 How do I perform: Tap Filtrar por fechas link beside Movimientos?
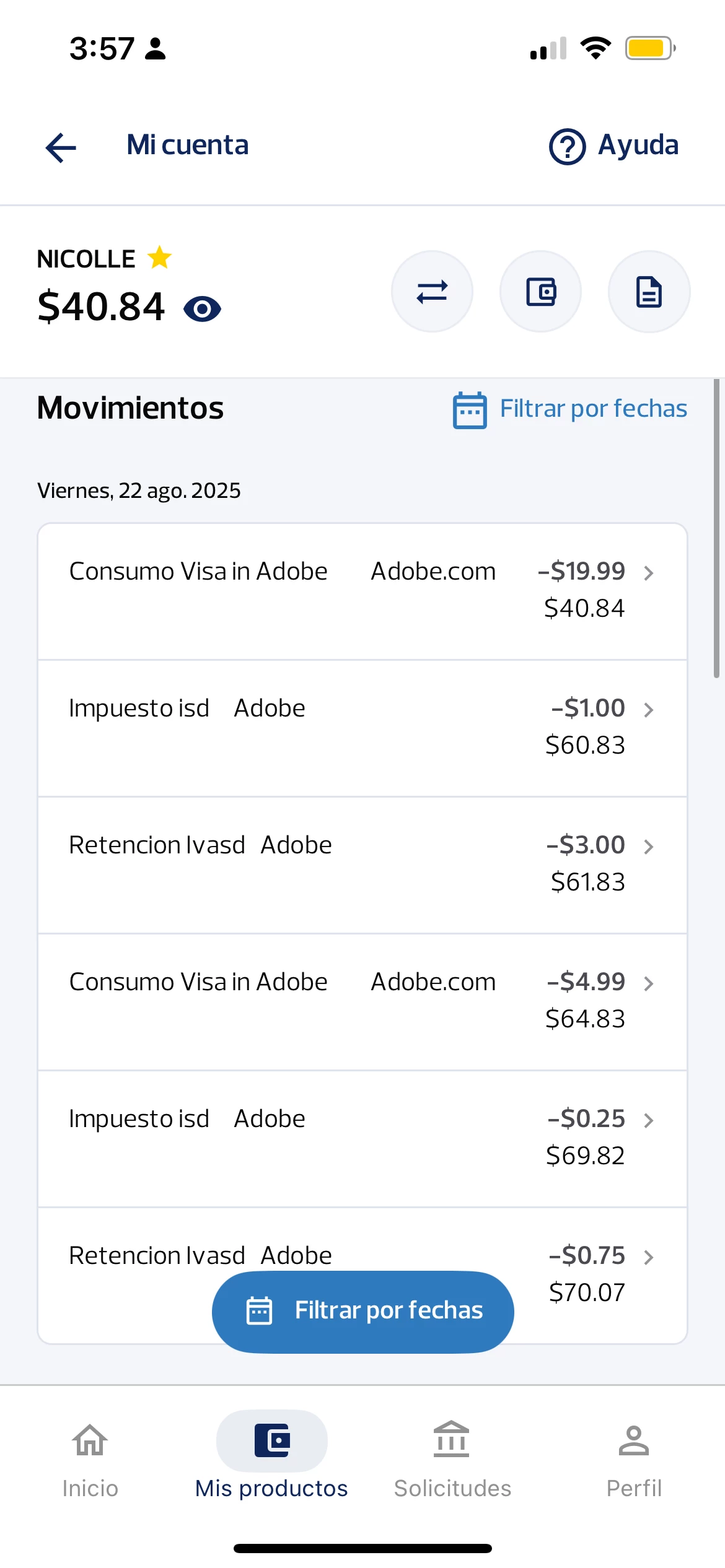[570, 409]
